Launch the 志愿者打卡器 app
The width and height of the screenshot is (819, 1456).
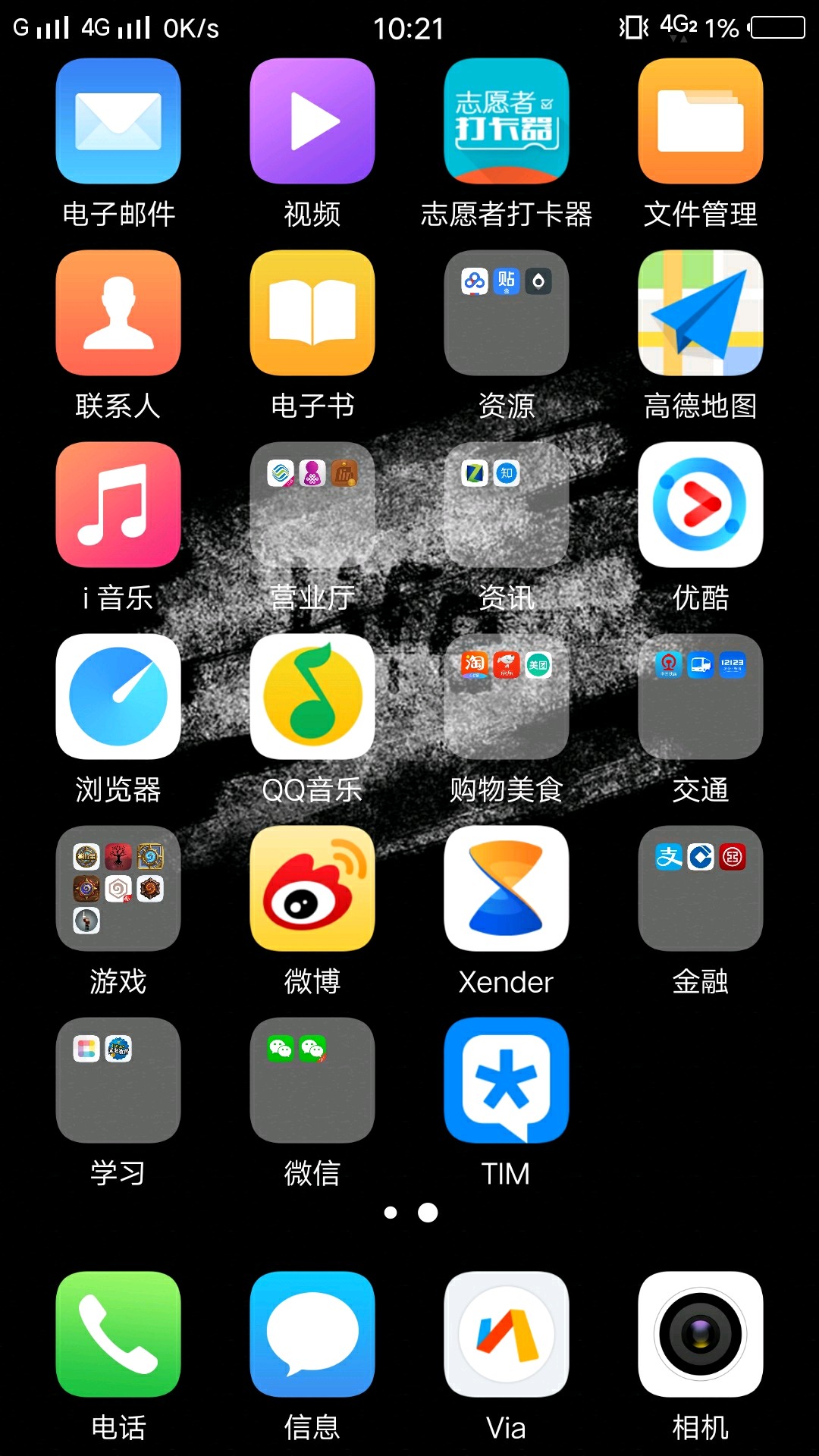click(506, 121)
